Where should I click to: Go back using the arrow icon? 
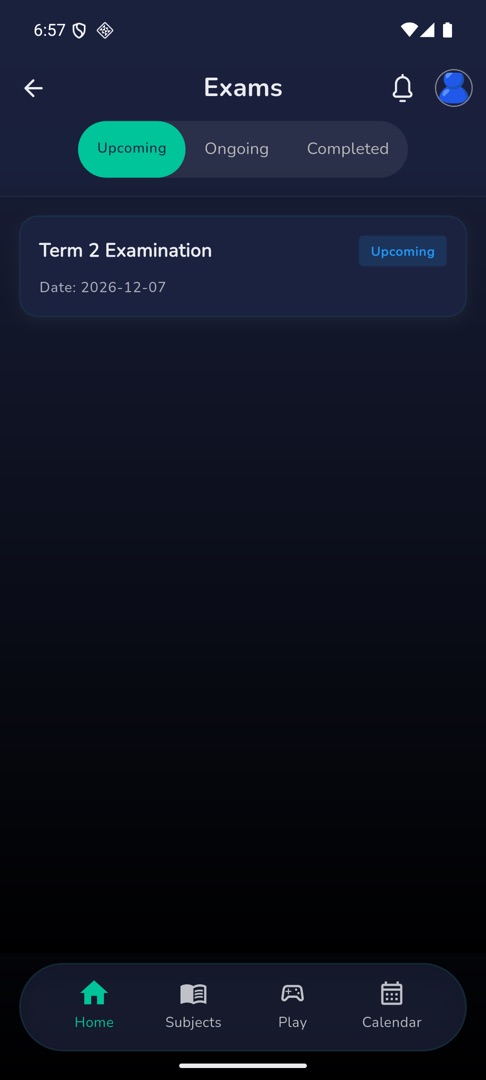coord(33,88)
